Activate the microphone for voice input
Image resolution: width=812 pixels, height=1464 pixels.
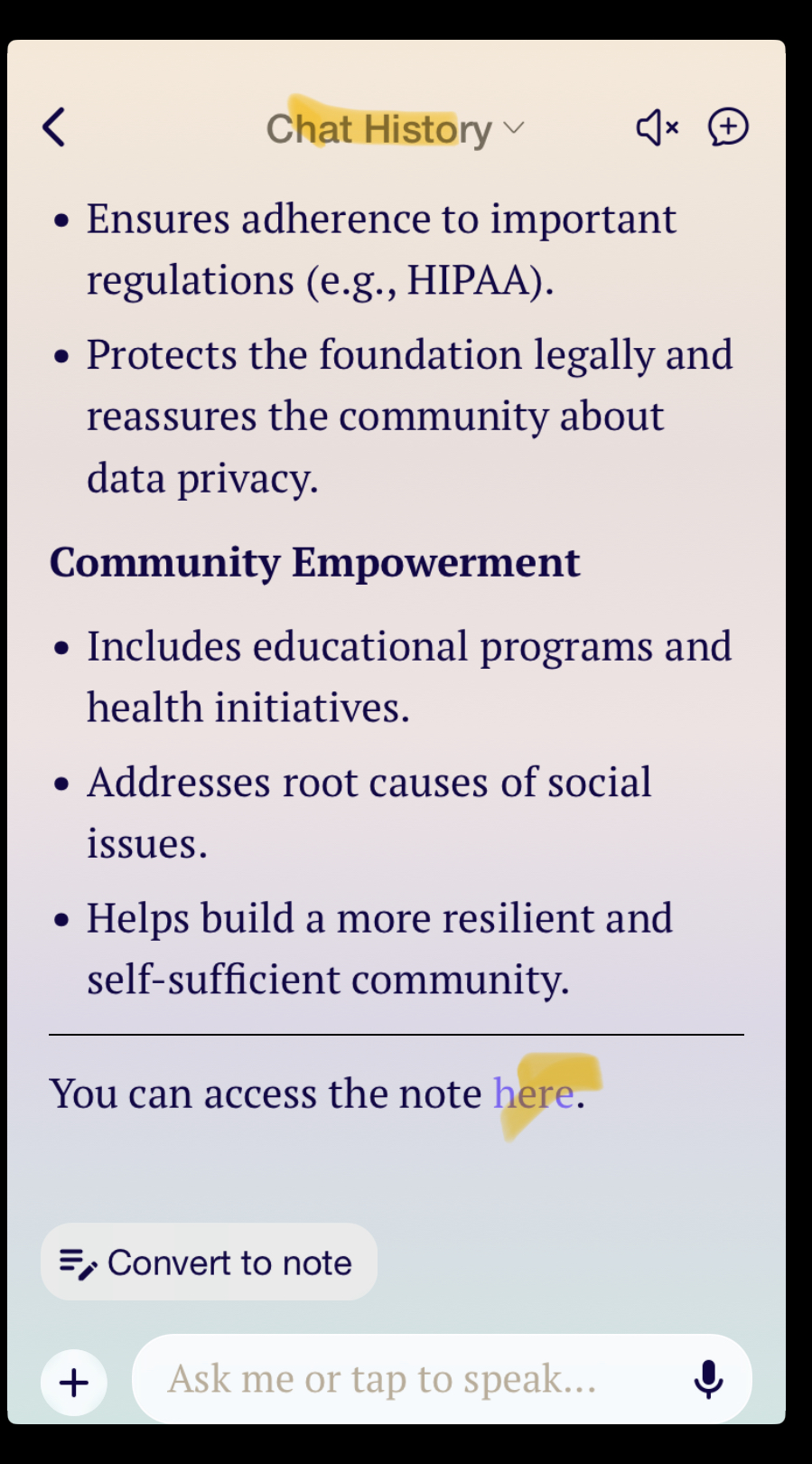[708, 1379]
